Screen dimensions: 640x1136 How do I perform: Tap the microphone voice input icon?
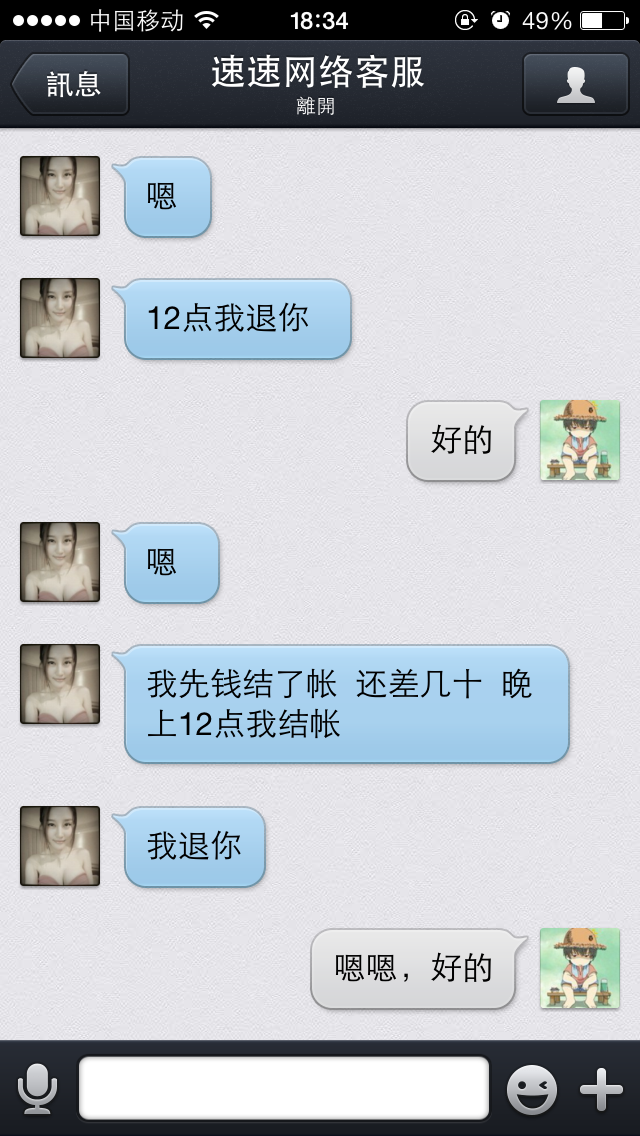[x=37, y=1088]
